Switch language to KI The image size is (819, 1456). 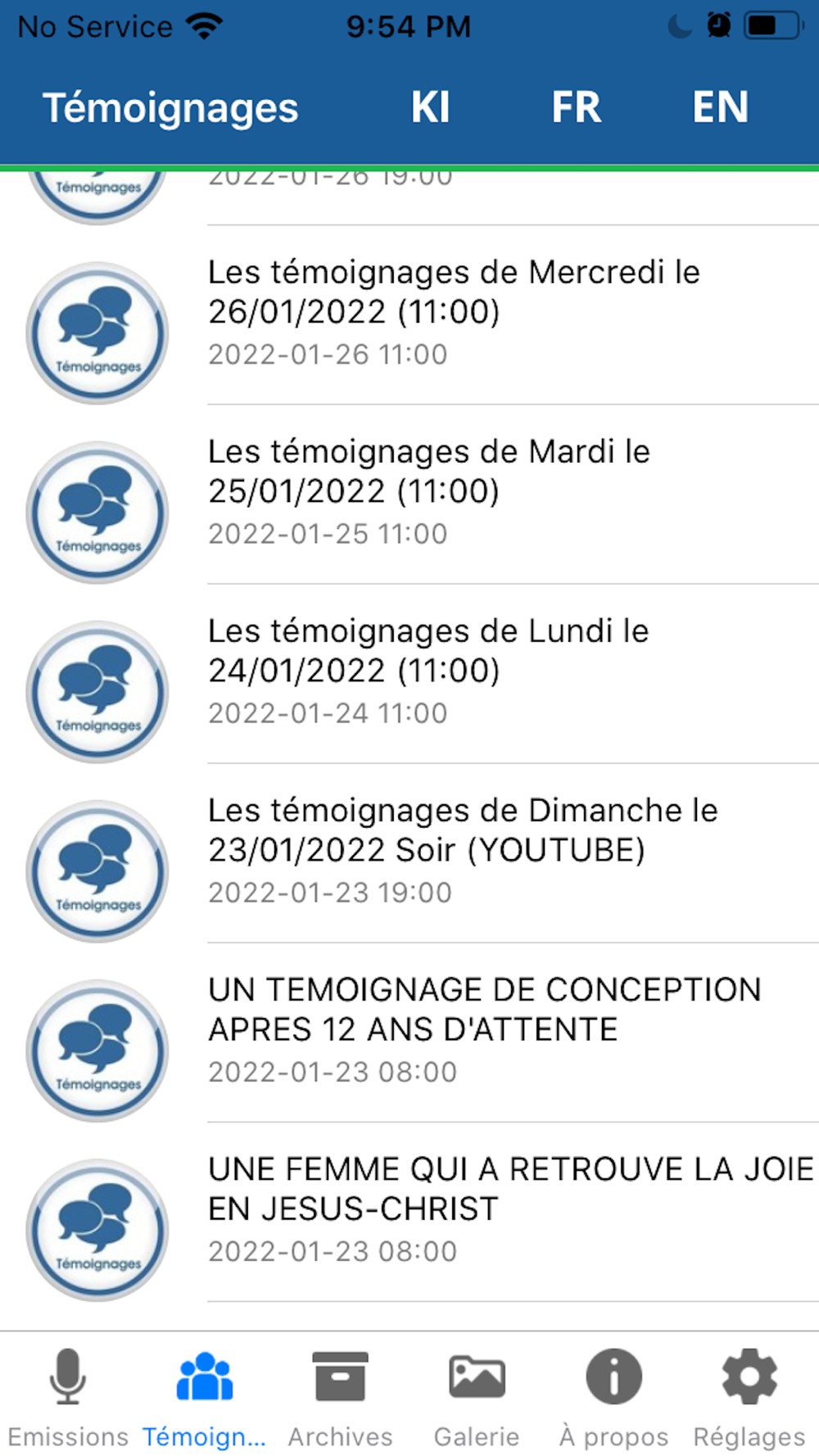430,107
